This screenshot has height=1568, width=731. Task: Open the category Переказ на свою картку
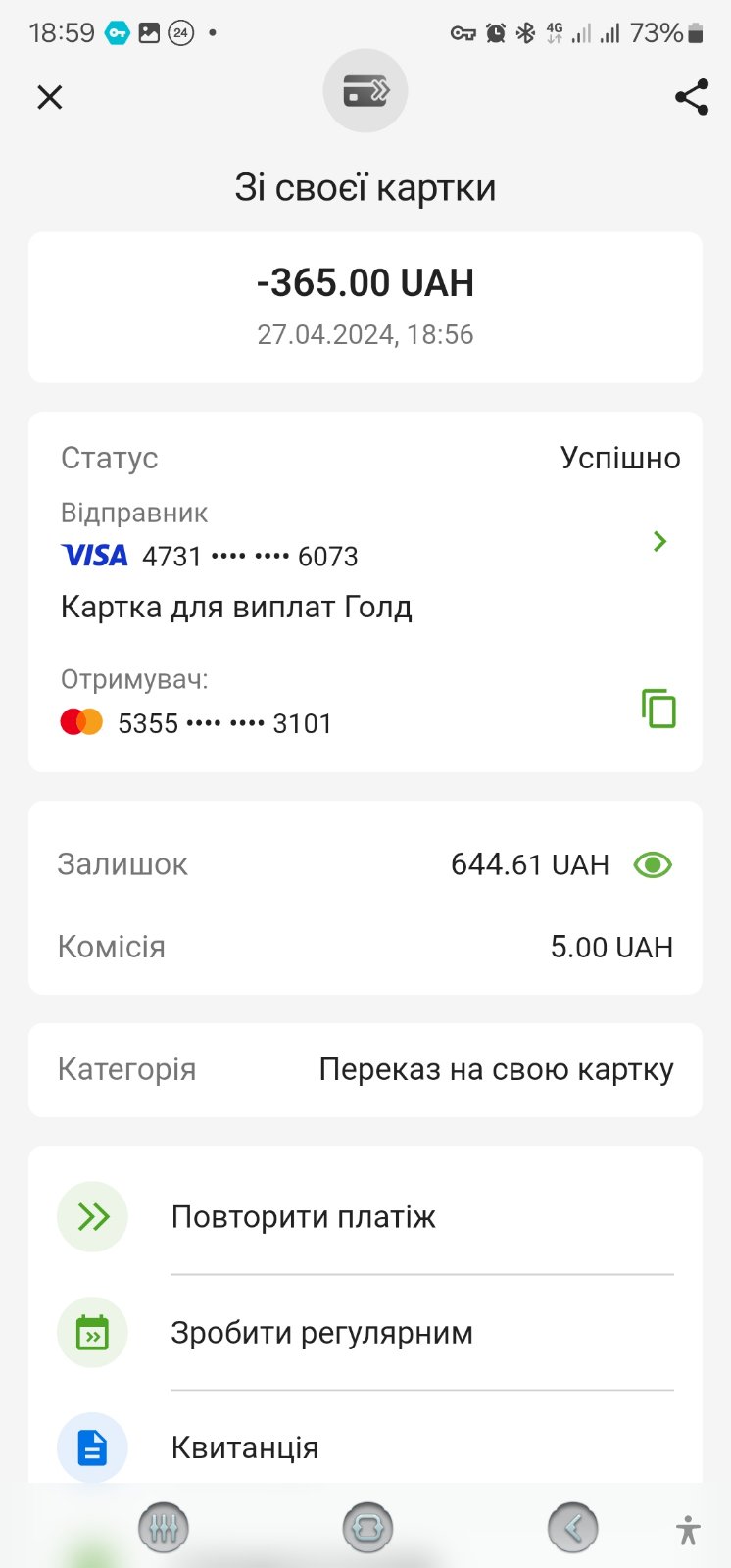(x=365, y=1070)
